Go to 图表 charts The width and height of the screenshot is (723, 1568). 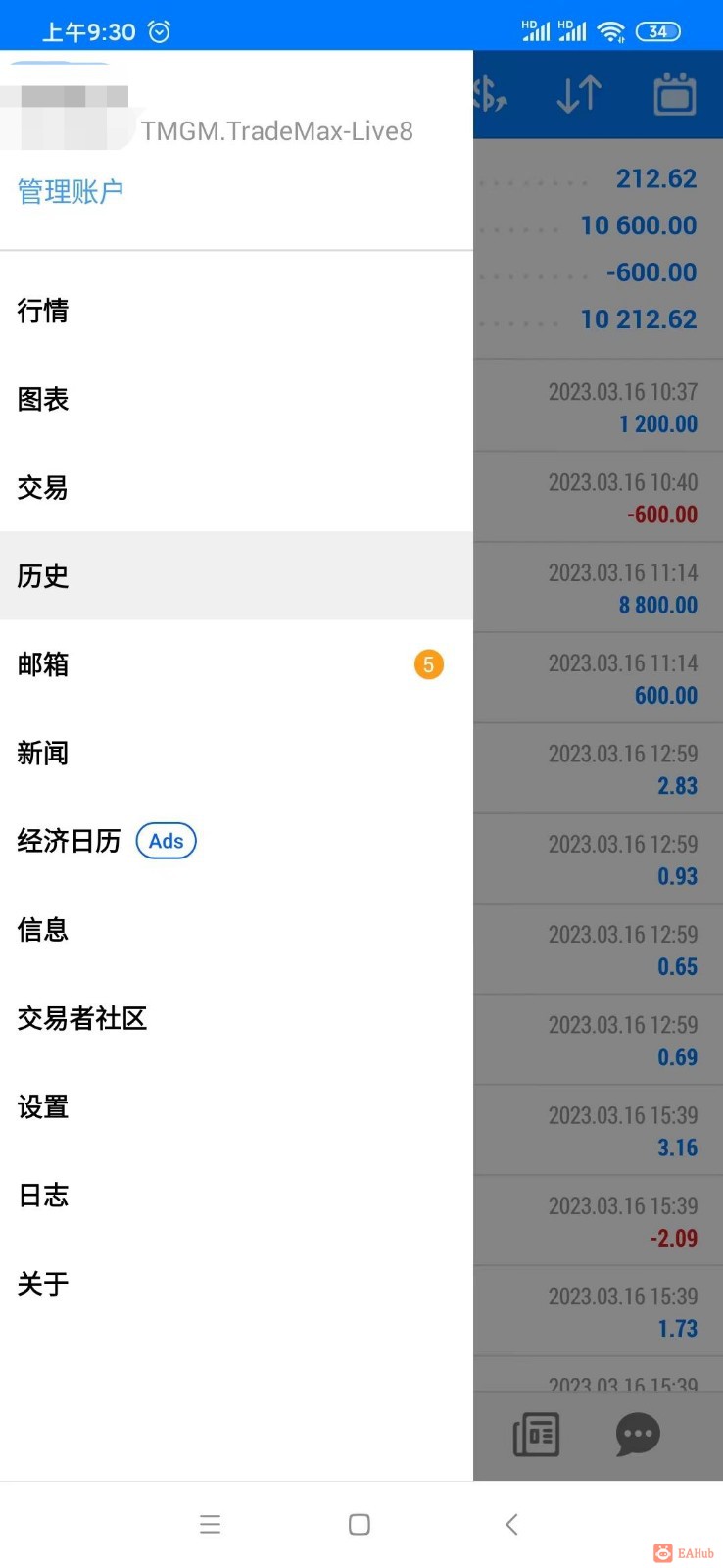tap(43, 399)
